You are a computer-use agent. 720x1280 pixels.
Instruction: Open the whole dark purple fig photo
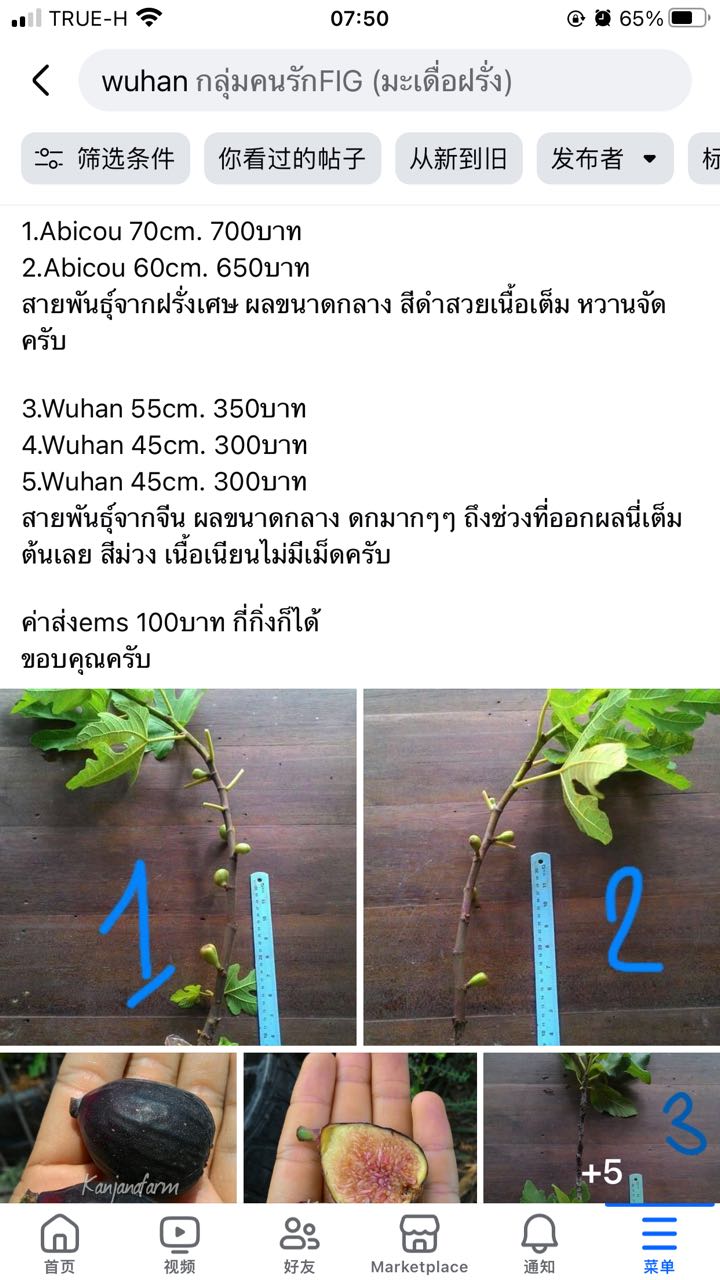click(x=118, y=1127)
